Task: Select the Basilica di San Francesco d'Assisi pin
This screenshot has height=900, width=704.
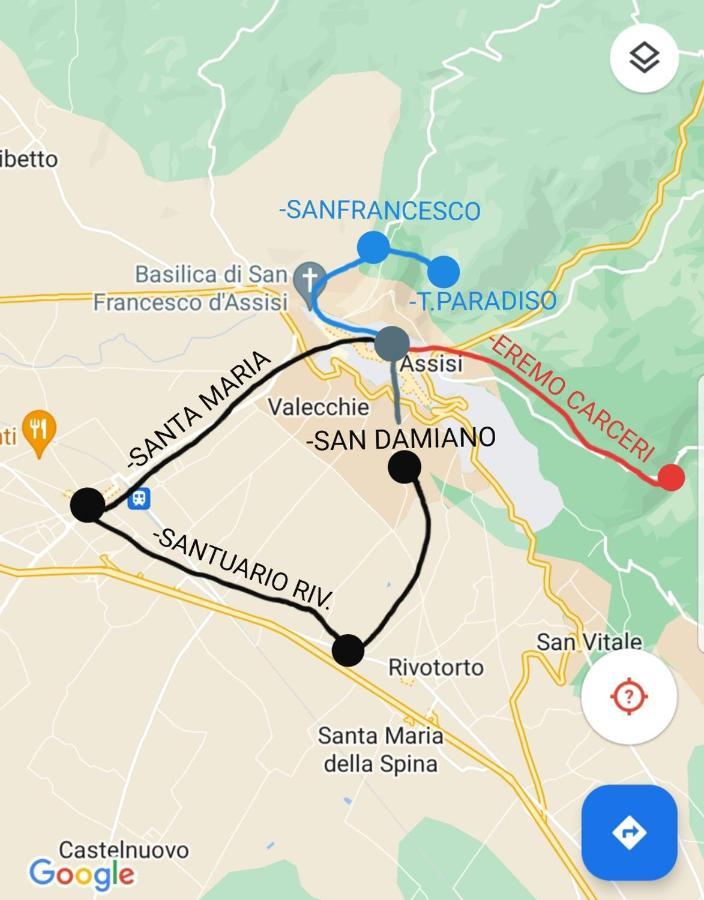Action: point(310,280)
